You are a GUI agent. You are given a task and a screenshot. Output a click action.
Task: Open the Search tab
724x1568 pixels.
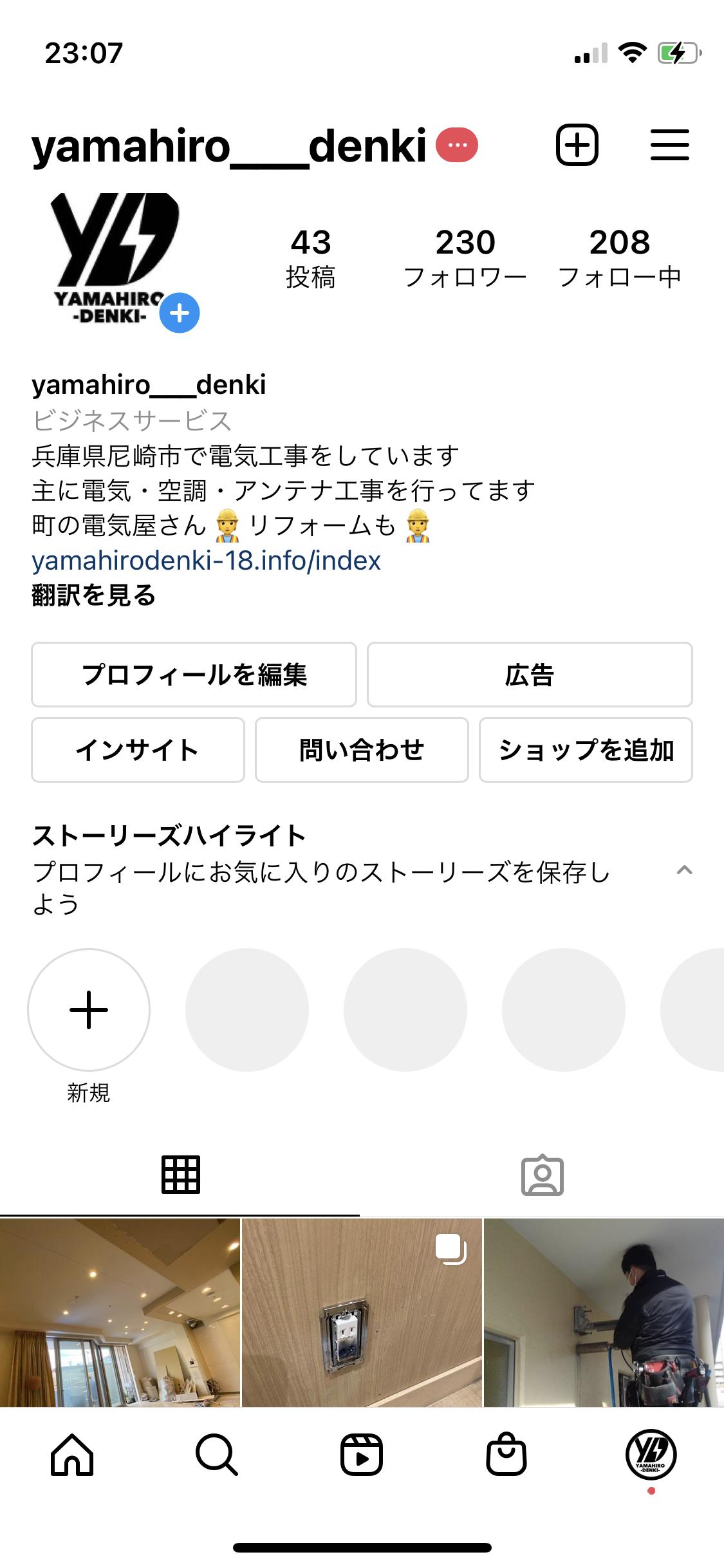217,1455
